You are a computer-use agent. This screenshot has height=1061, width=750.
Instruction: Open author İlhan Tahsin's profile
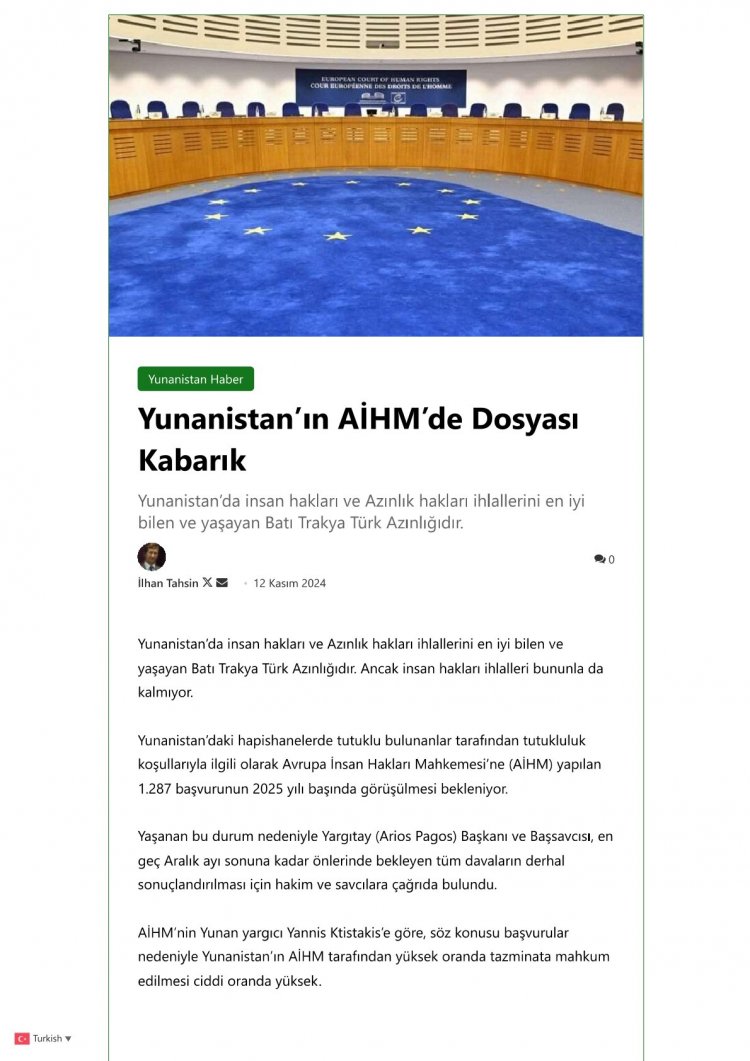coord(168,583)
